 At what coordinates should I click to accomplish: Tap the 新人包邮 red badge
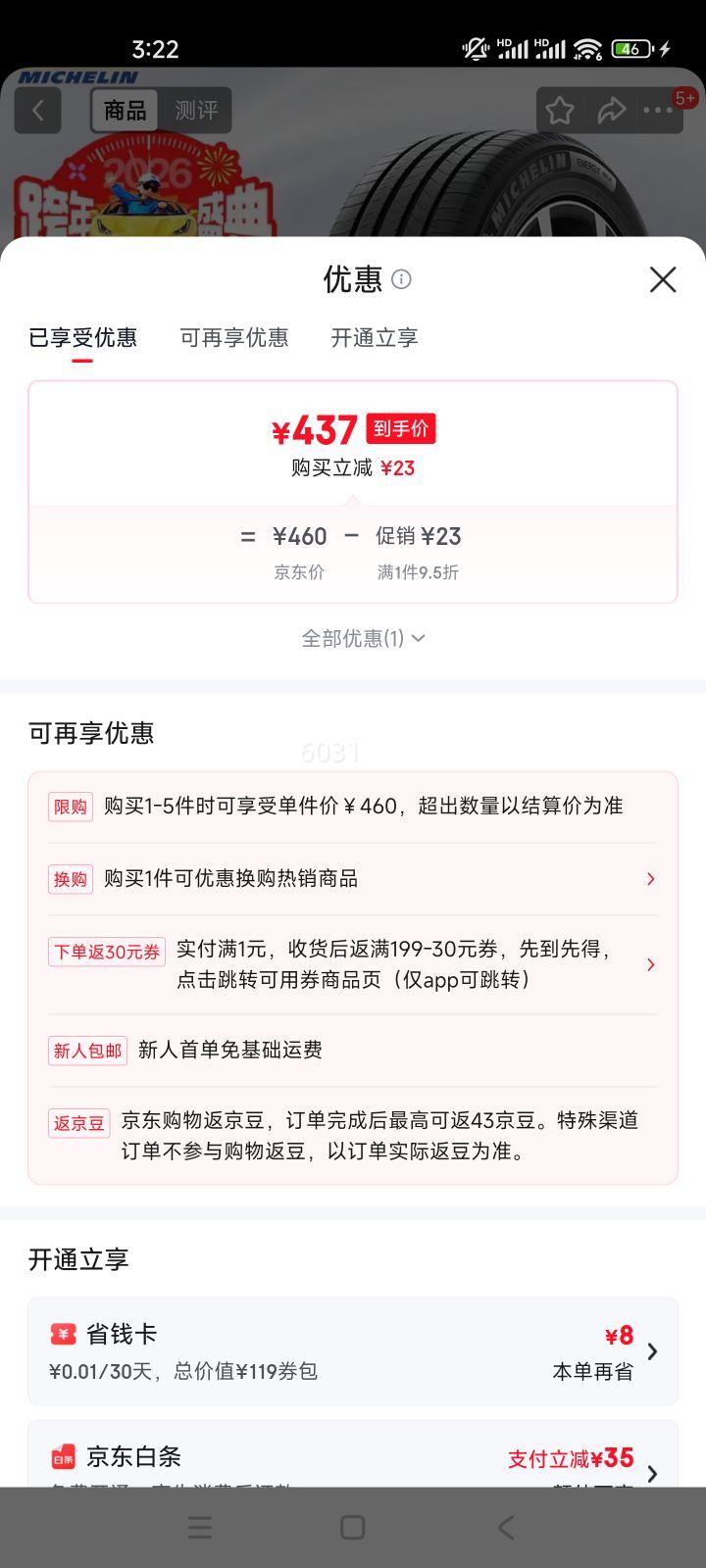click(87, 1050)
